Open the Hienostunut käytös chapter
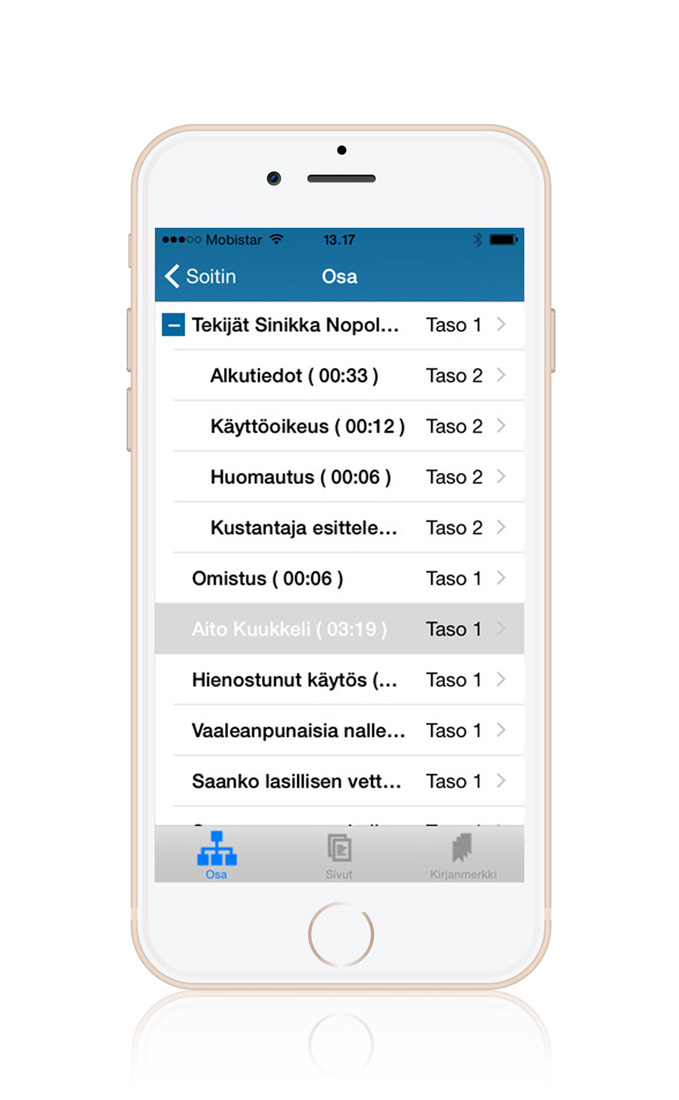The width and height of the screenshot is (679, 1100). coord(295,681)
